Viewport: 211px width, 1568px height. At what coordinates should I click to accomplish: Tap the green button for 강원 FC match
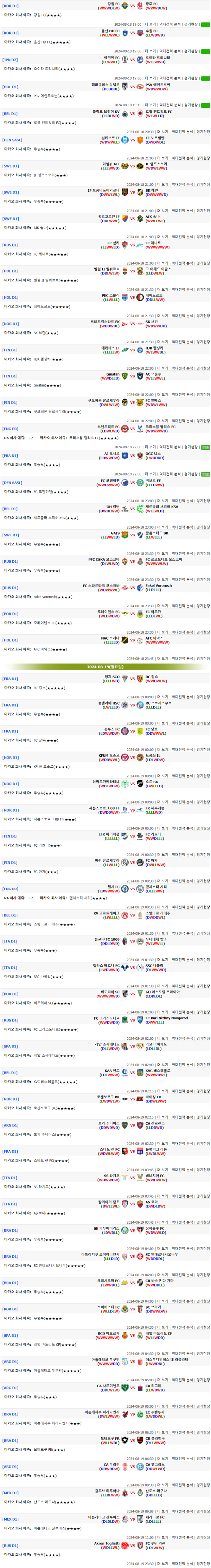pyautogui.click(x=205, y=25)
